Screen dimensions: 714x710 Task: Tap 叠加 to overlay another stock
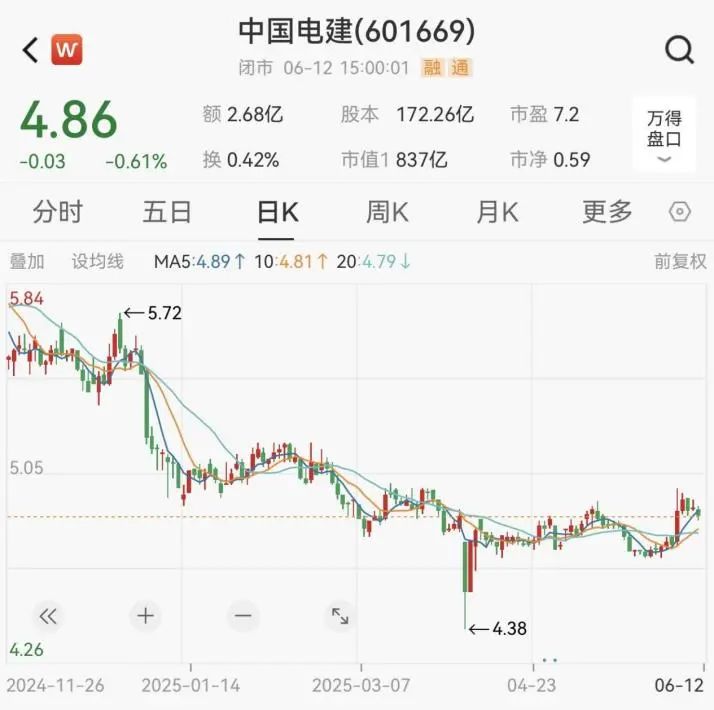tap(27, 262)
